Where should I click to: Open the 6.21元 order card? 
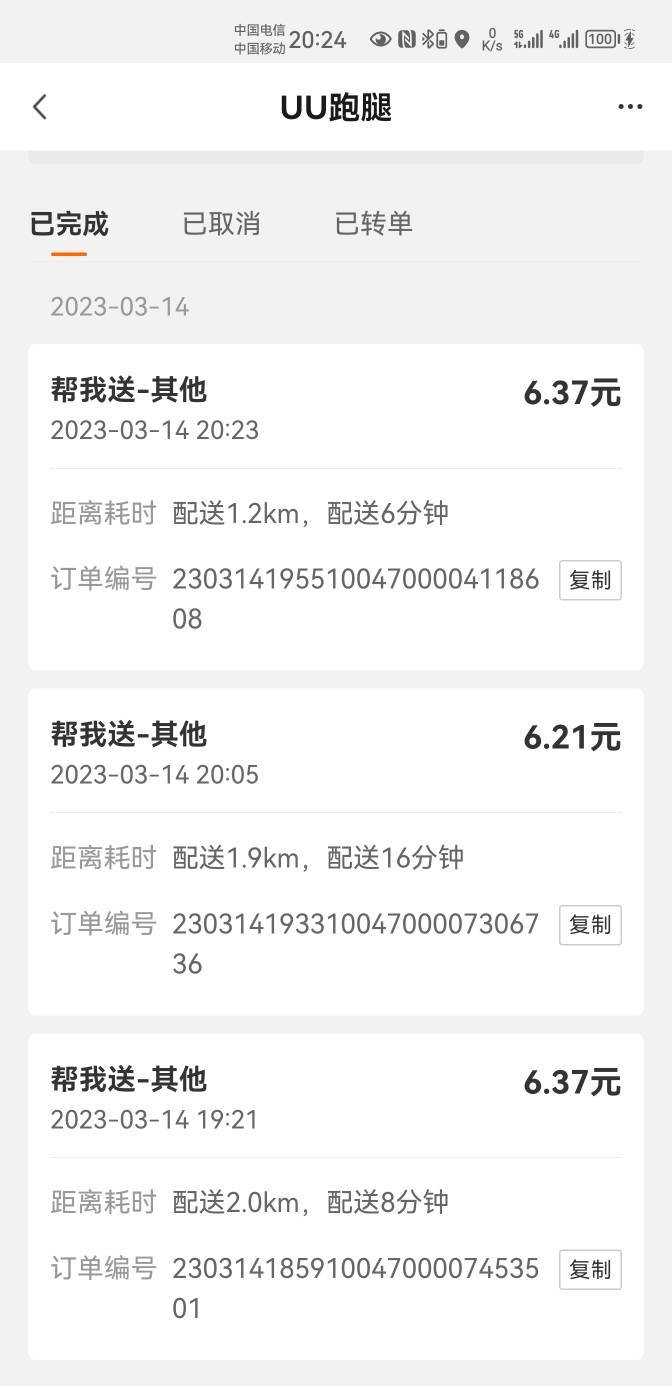click(336, 852)
